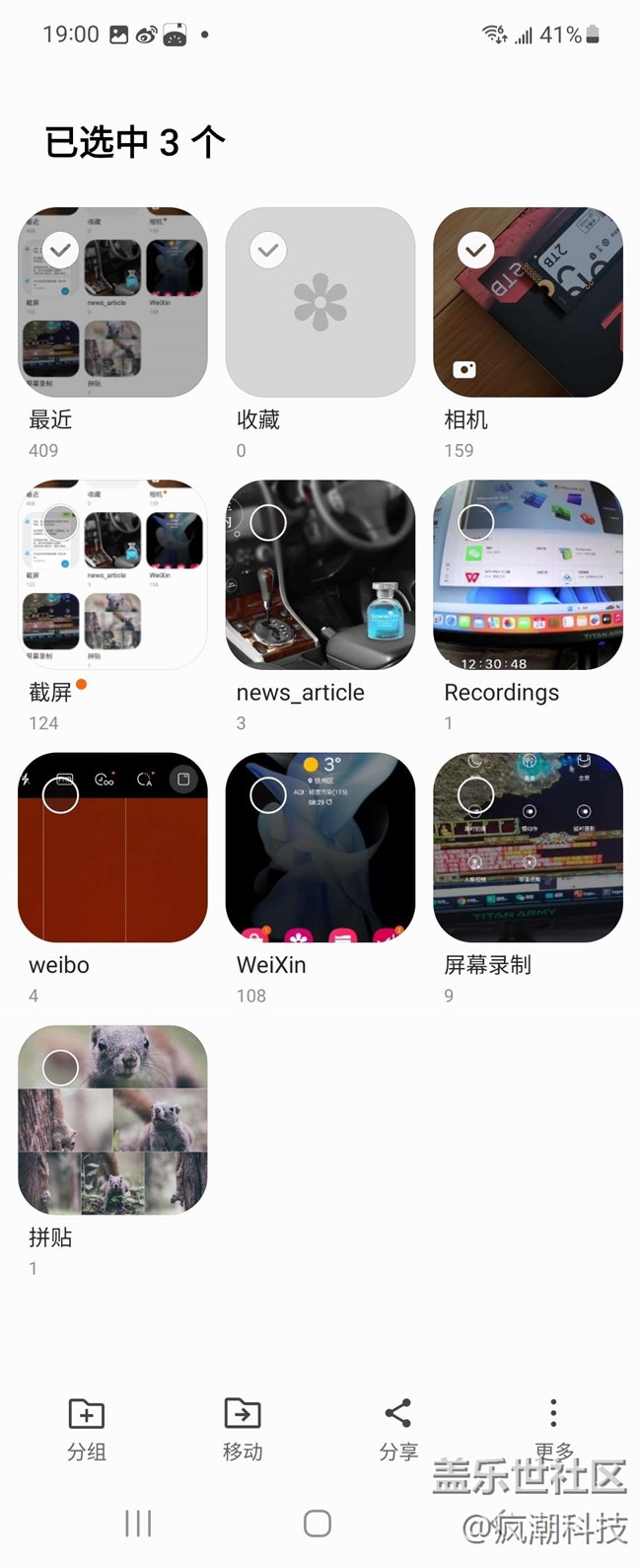Tap 移动 to move selected albums
This screenshot has width=641, height=1568.
click(243, 1428)
